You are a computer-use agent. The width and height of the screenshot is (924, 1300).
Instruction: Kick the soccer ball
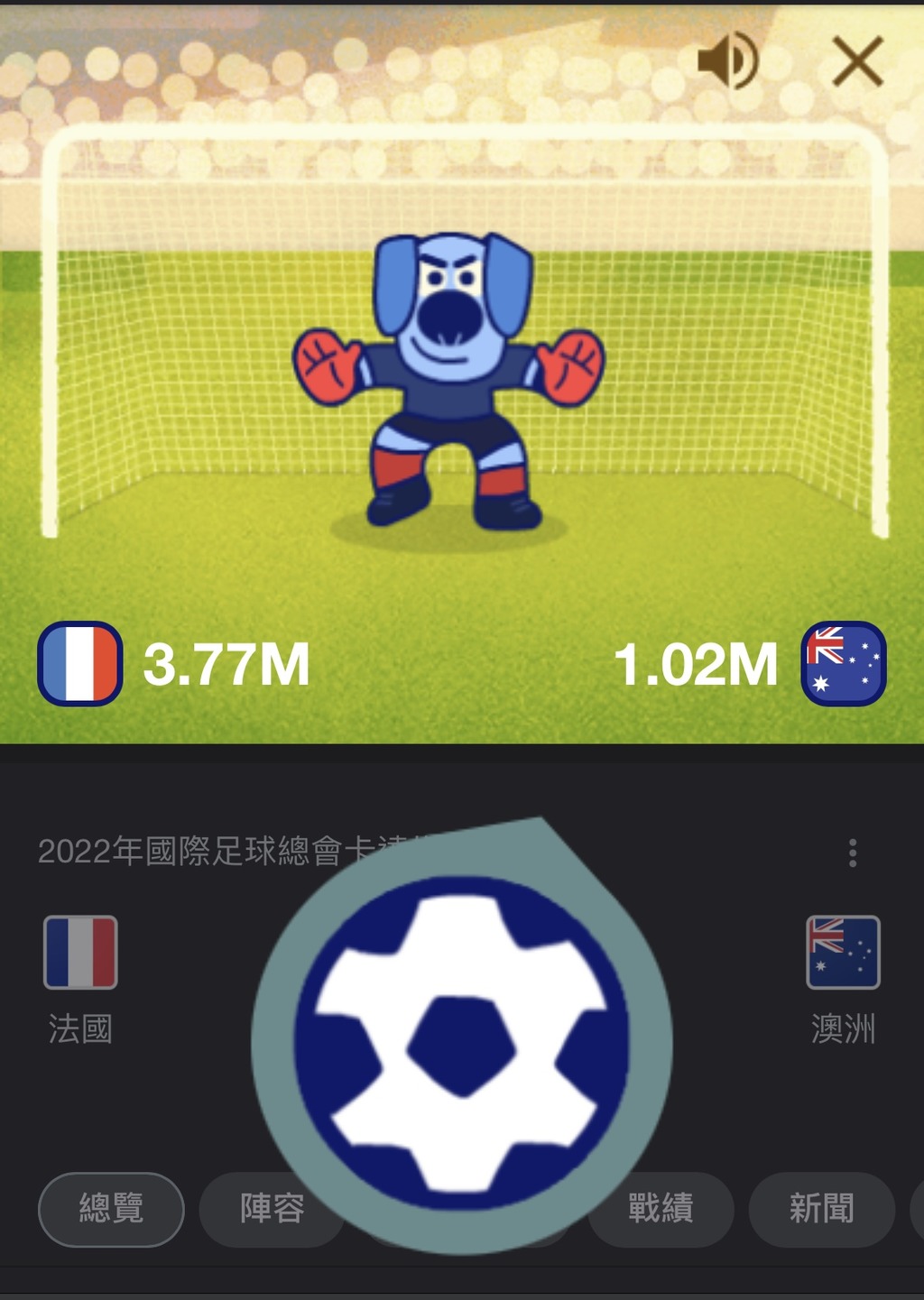461,1042
